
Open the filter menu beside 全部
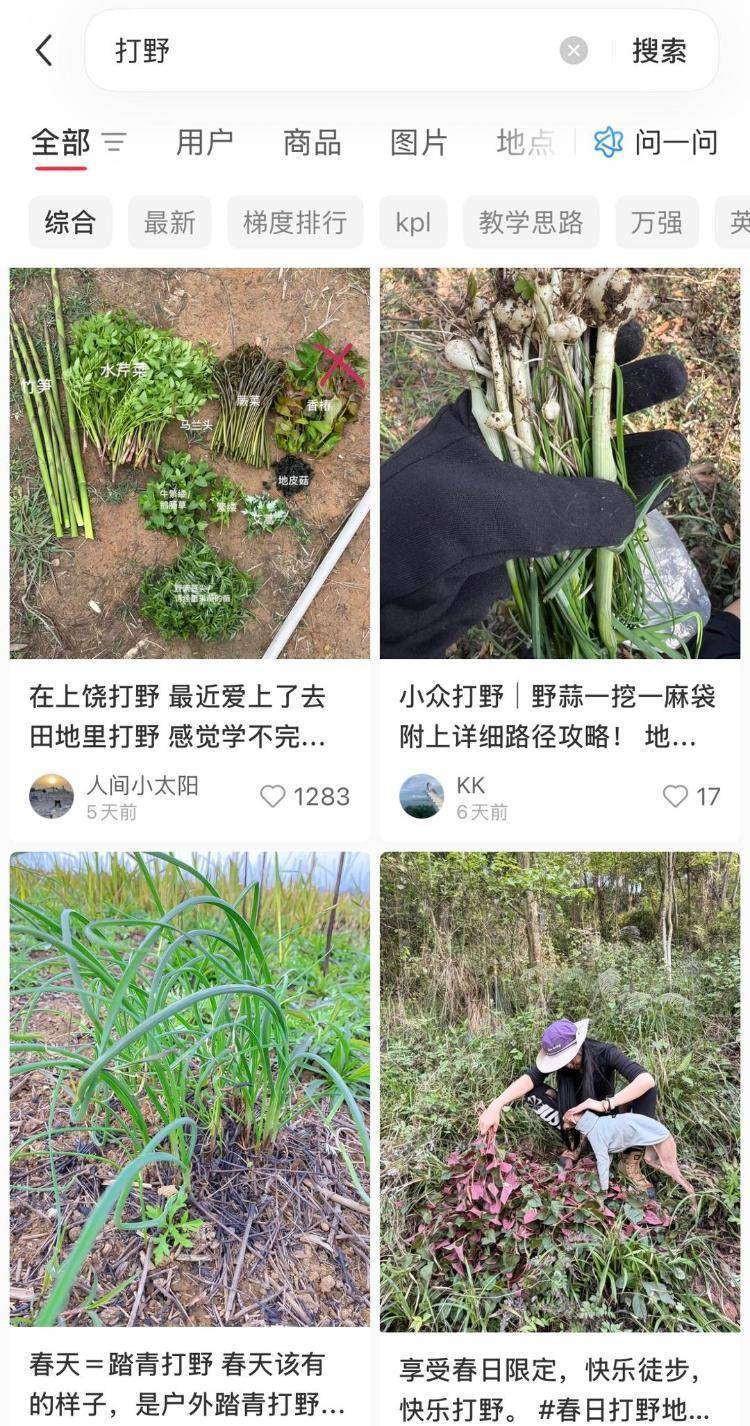(x=114, y=143)
